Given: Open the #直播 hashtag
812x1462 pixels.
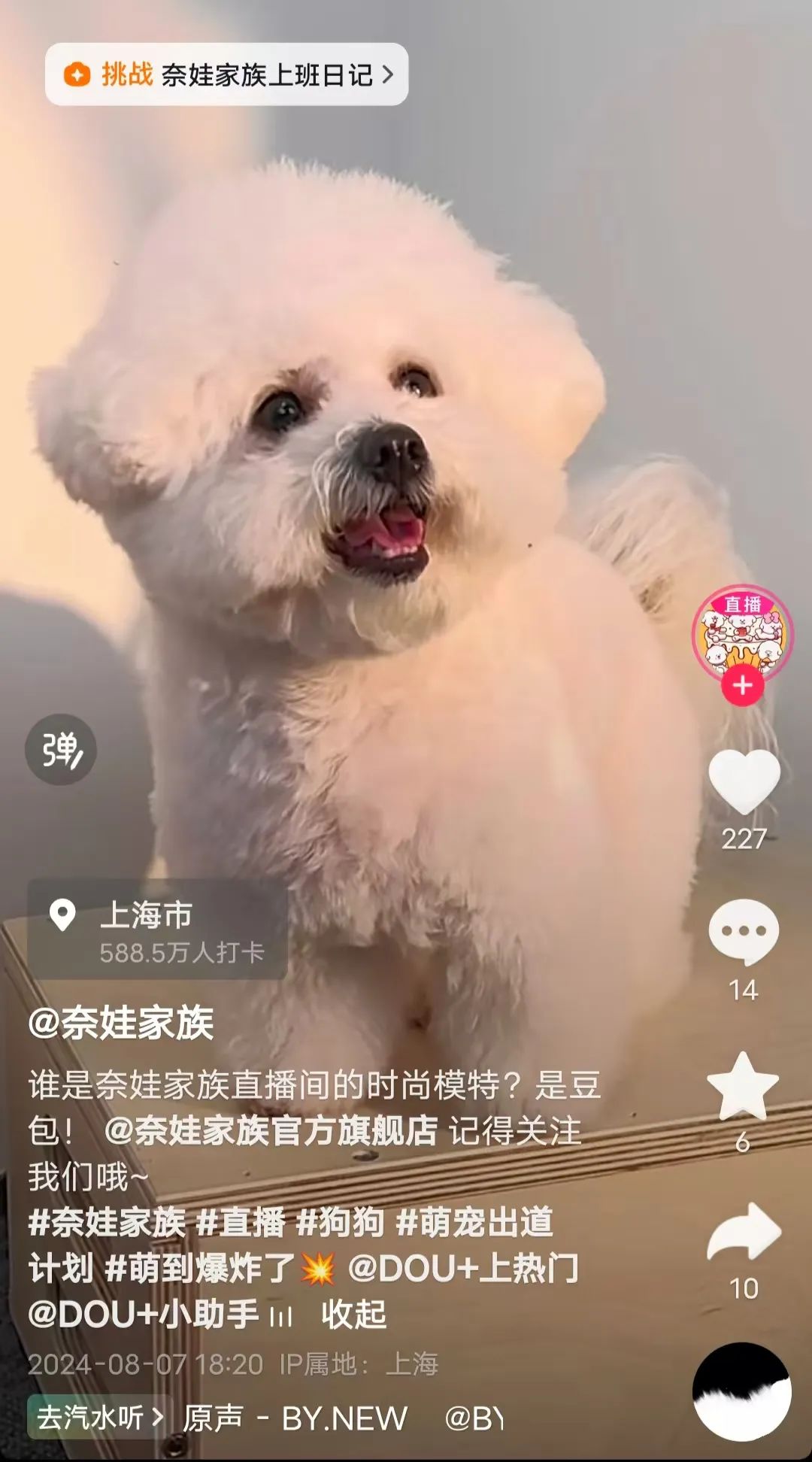Looking at the screenshot, I should 241,1222.
